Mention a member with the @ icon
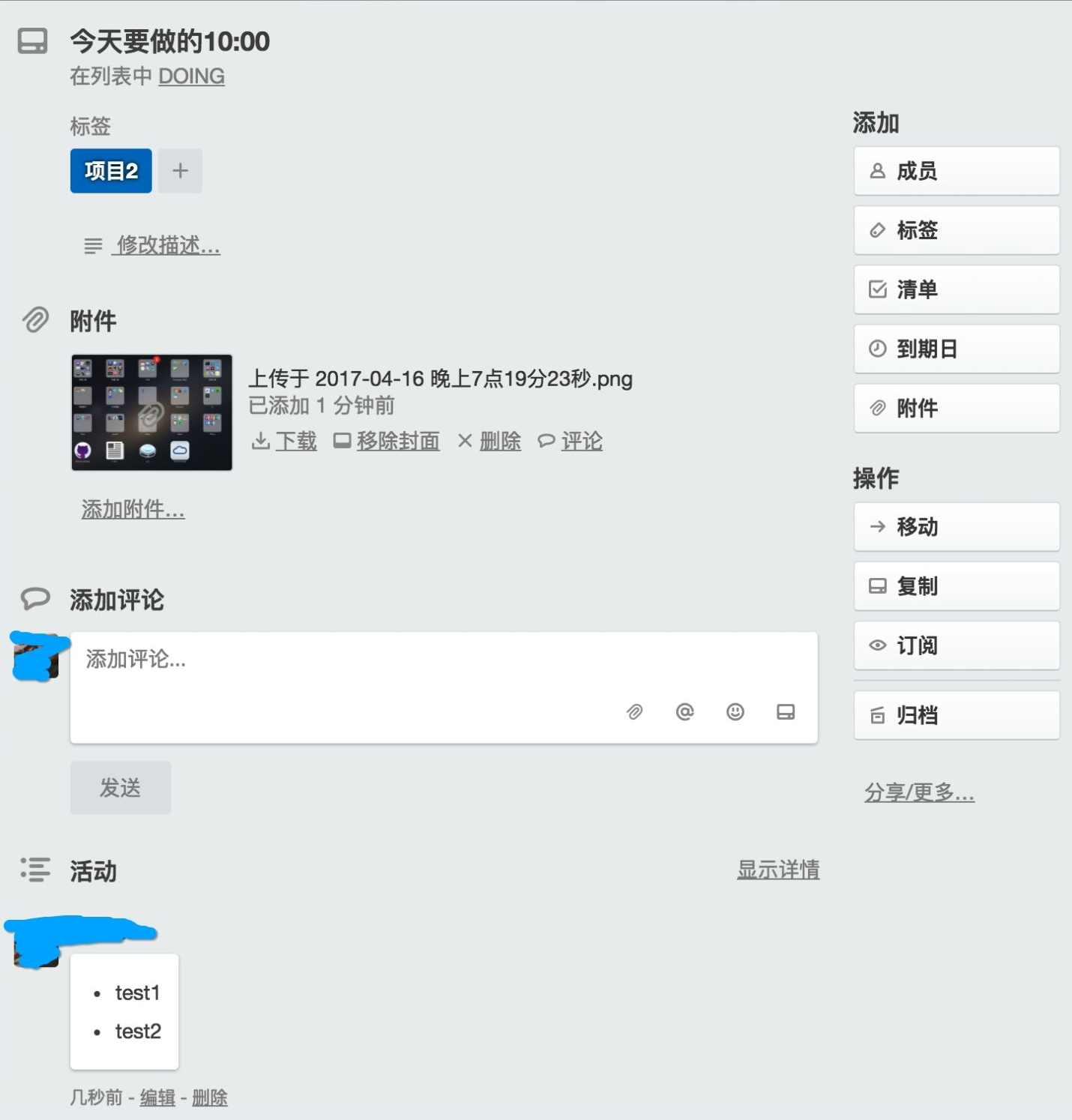This screenshot has height=1120, width=1072. 684,711
